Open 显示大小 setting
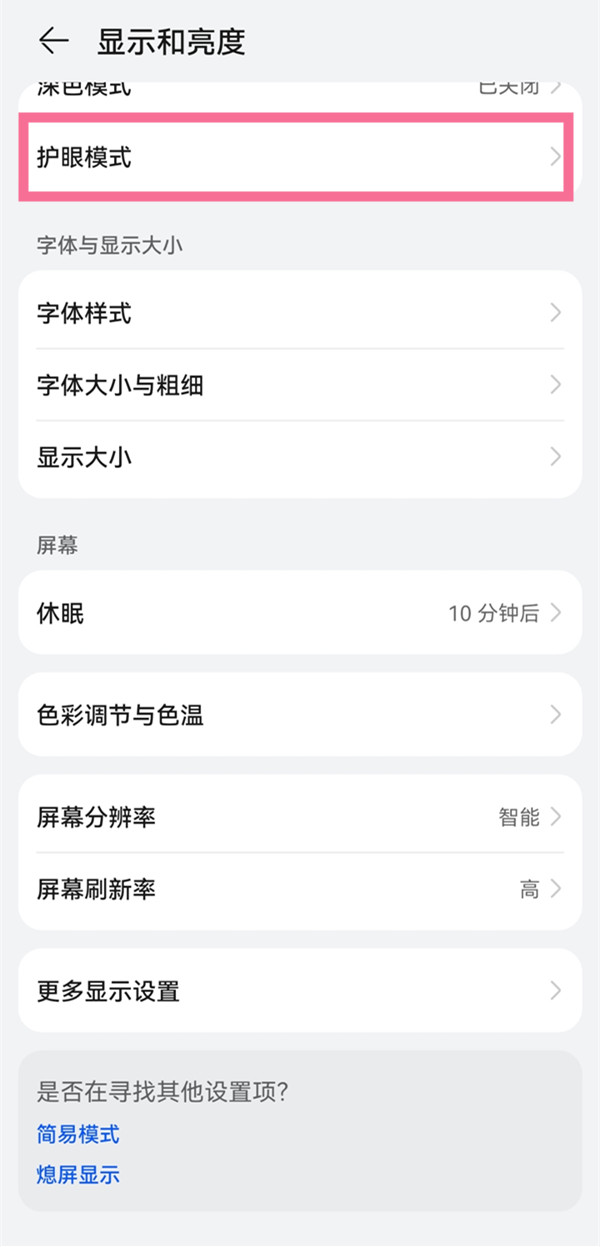This screenshot has width=600, height=1247. pyautogui.click(x=300, y=457)
